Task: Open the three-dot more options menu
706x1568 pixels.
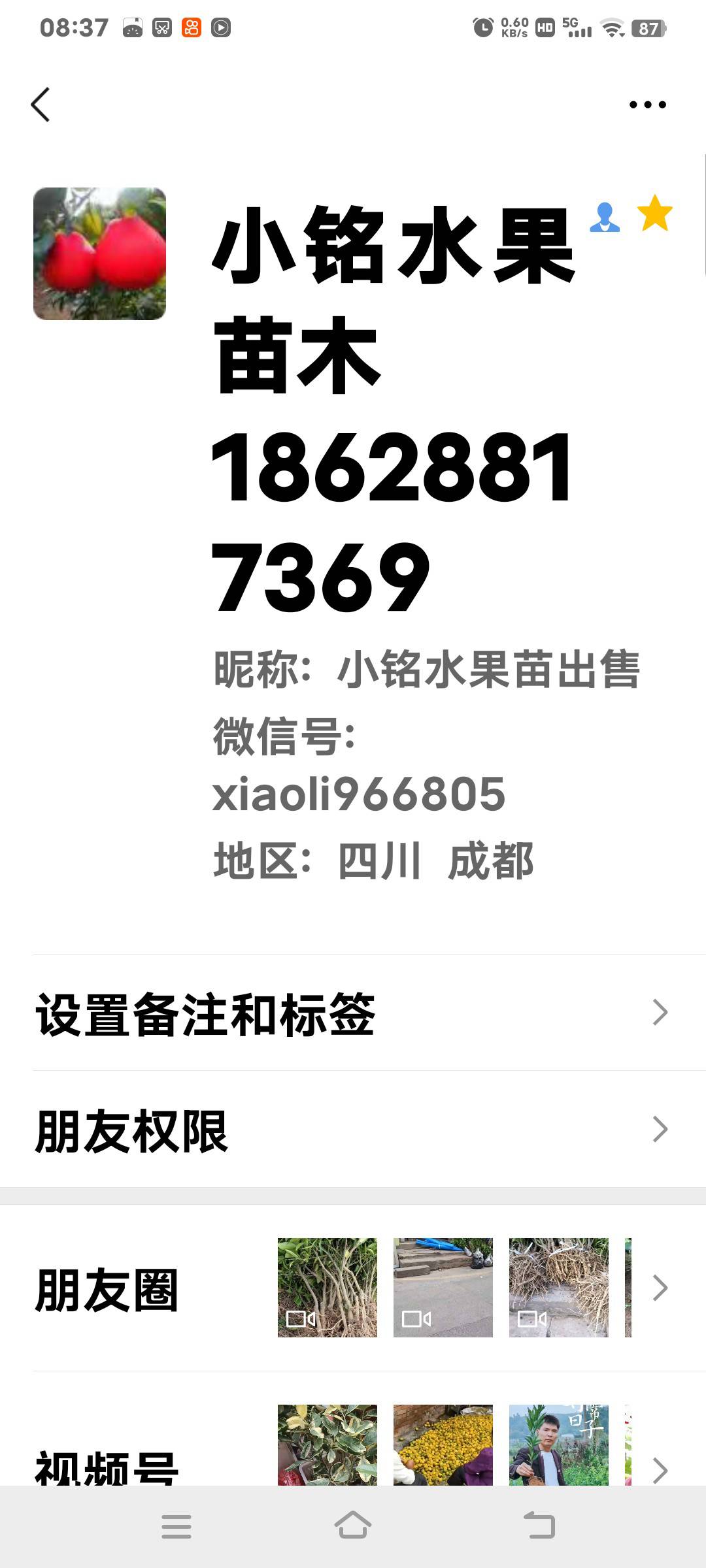Action: [x=647, y=105]
